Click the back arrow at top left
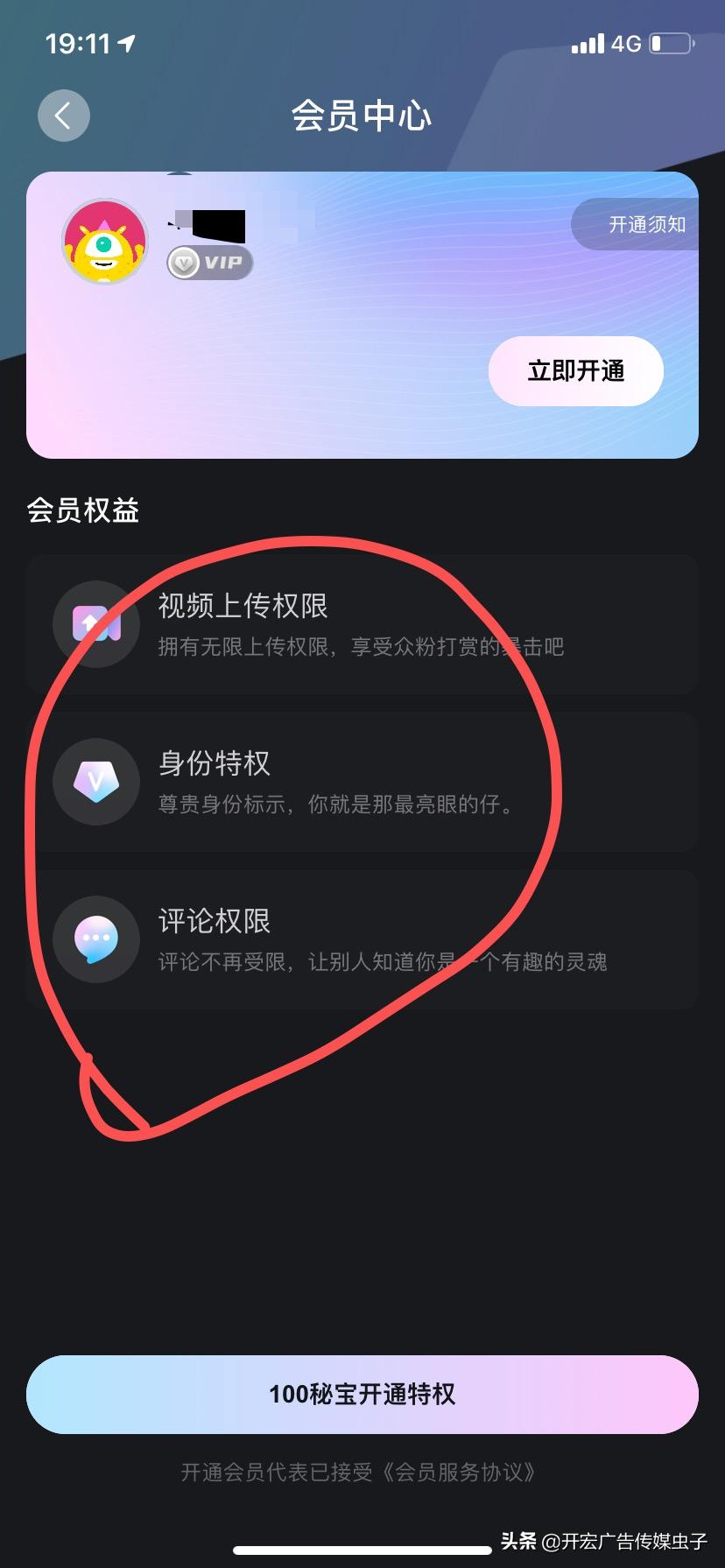The width and height of the screenshot is (725, 1568). pyautogui.click(x=62, y=116)
